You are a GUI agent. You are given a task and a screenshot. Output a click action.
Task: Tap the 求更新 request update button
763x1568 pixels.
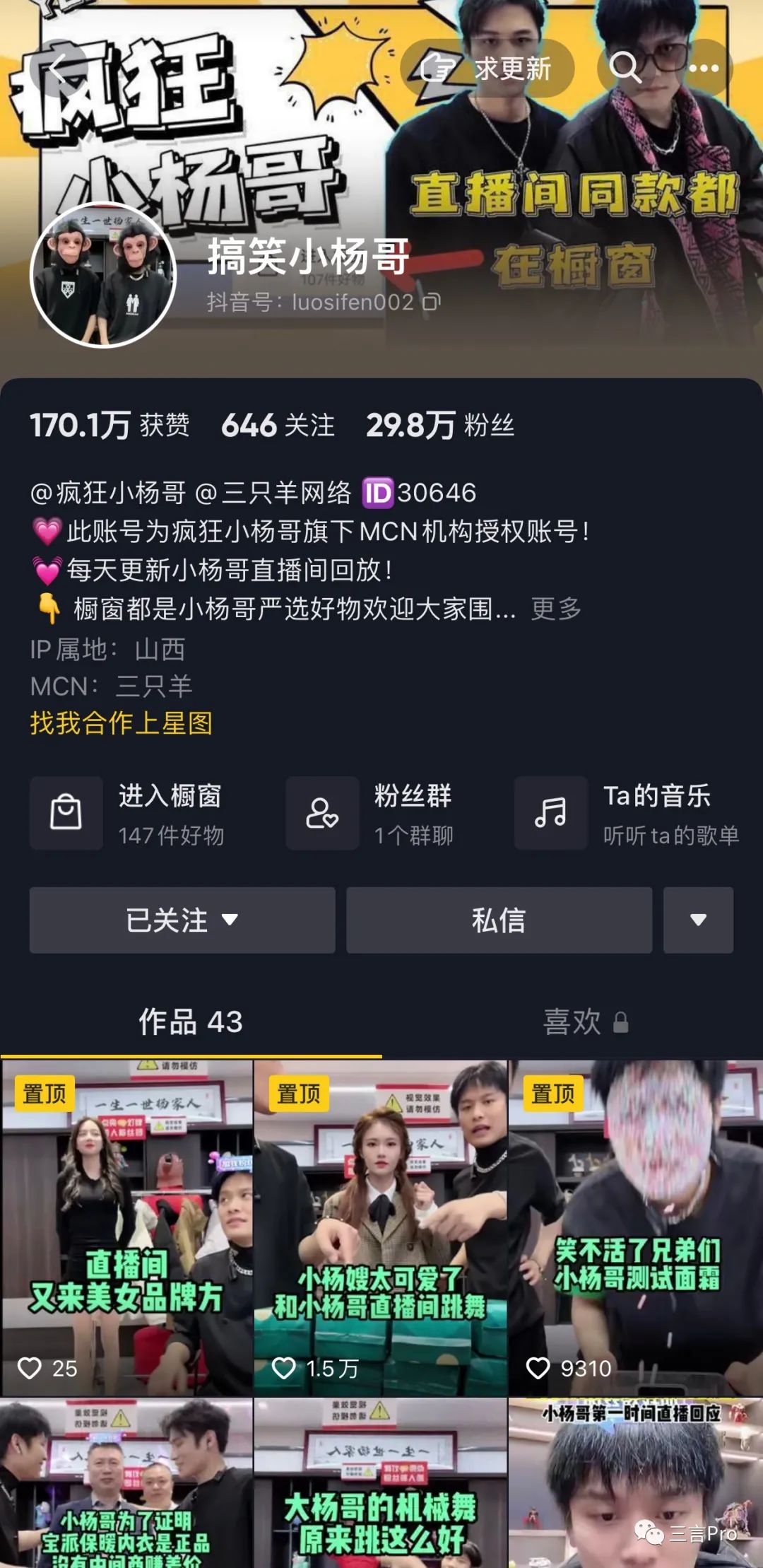487,69
